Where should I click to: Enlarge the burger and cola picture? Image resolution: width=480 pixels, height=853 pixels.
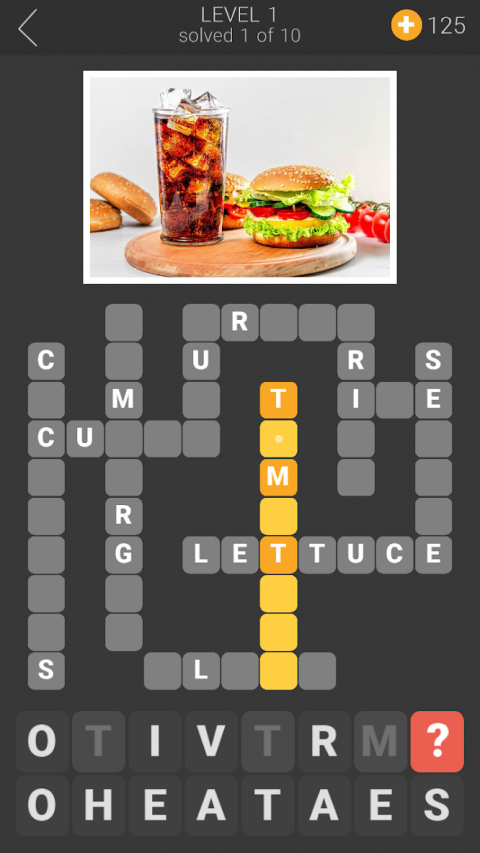pyautogui.click(x=240, y=177)
